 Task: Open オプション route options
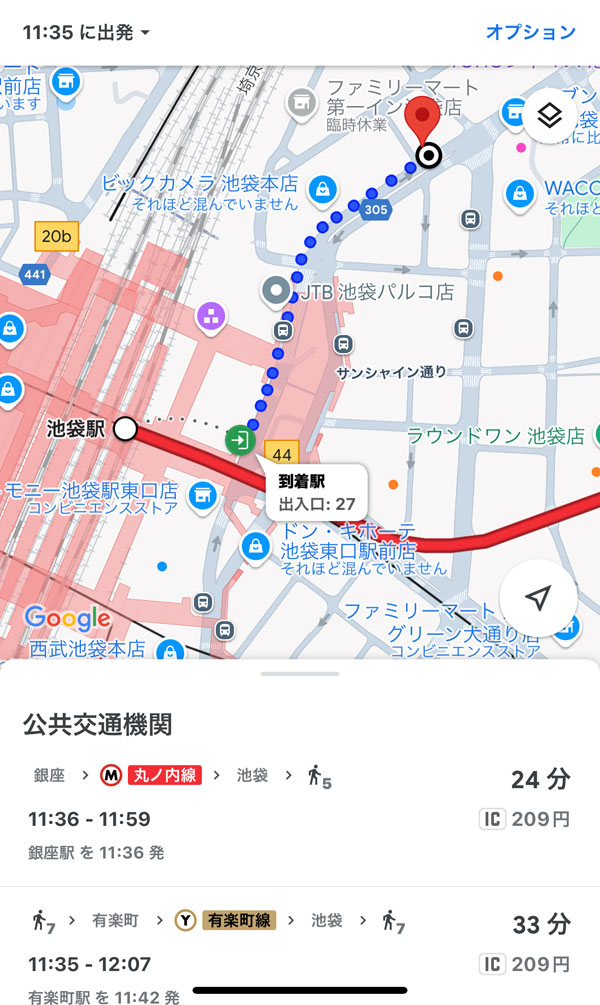530,32
